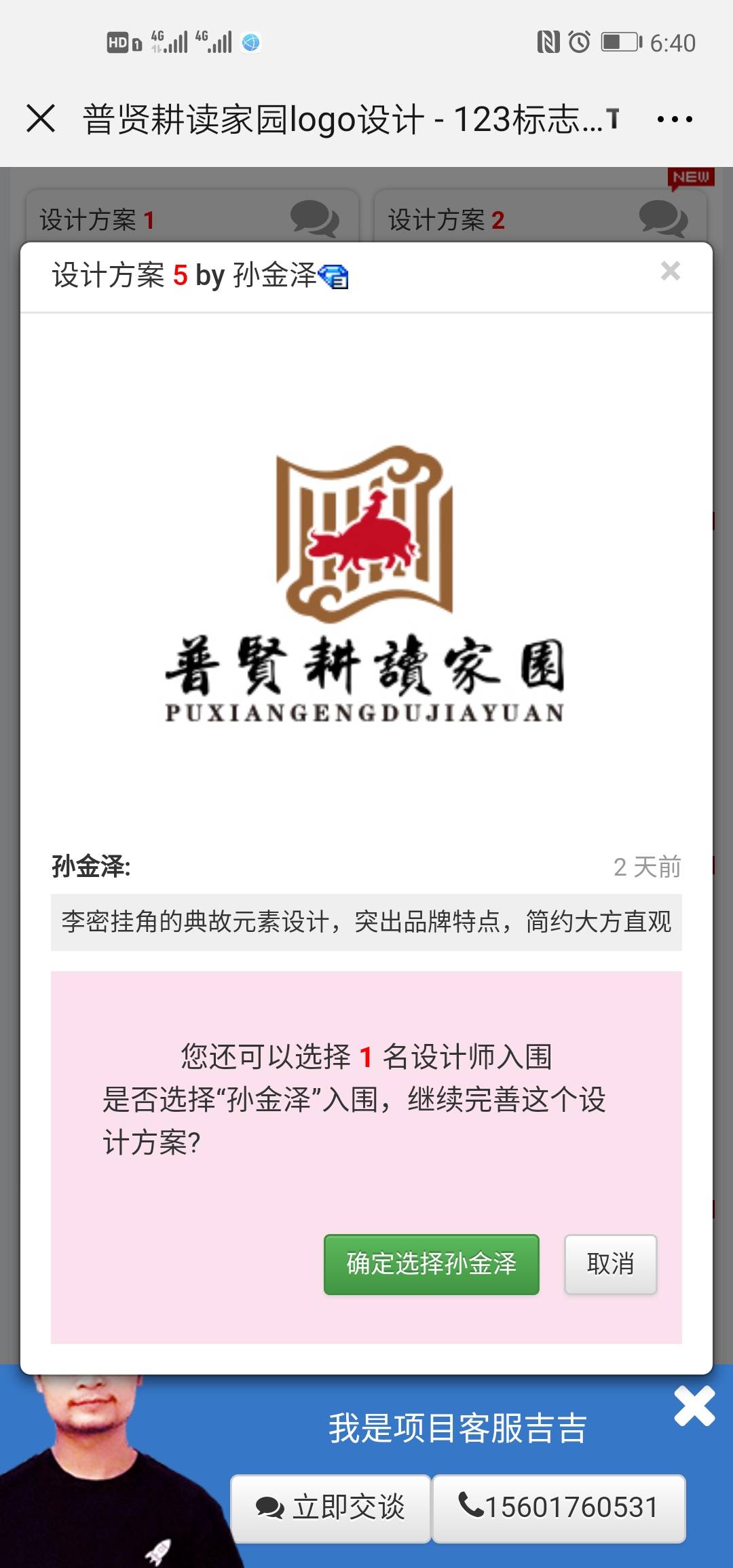
Task: Start chat via 立即交谈
Action: point(331,1508)
